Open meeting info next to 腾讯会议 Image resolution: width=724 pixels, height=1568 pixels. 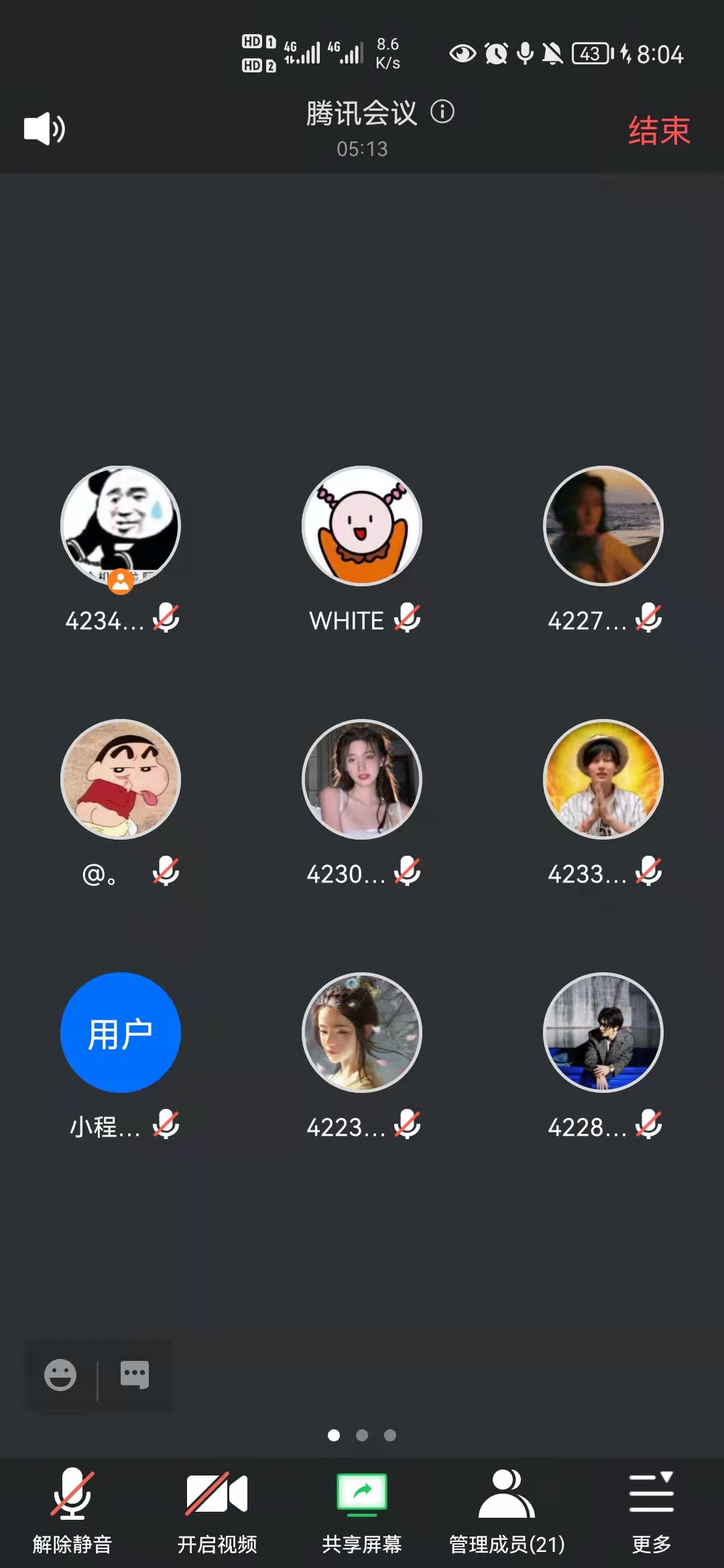[442, 112]
